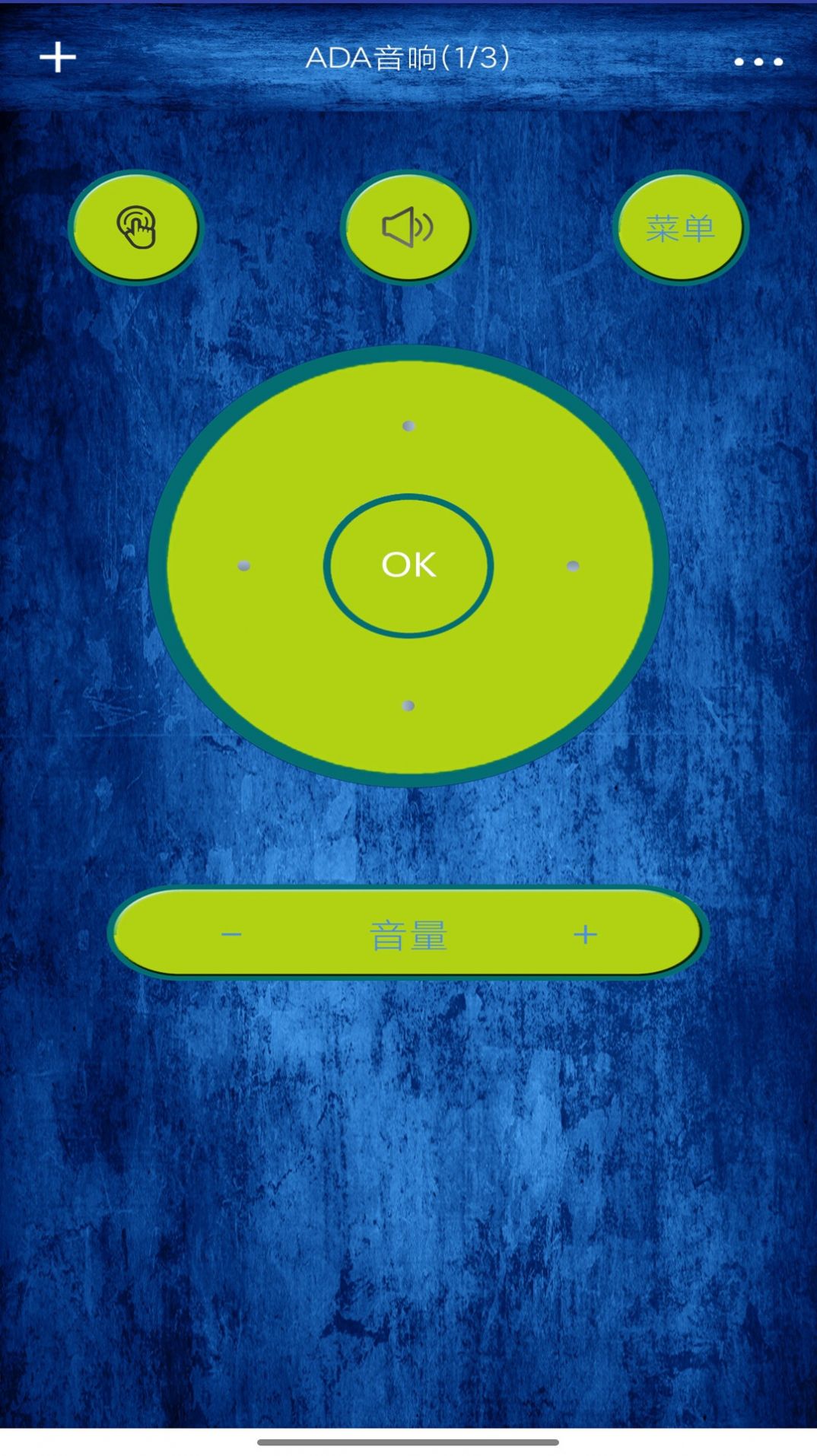Tap the down dot on d-pad
Image resolution: width=817 pixels, height=1456 pixels.
point(408,706)
